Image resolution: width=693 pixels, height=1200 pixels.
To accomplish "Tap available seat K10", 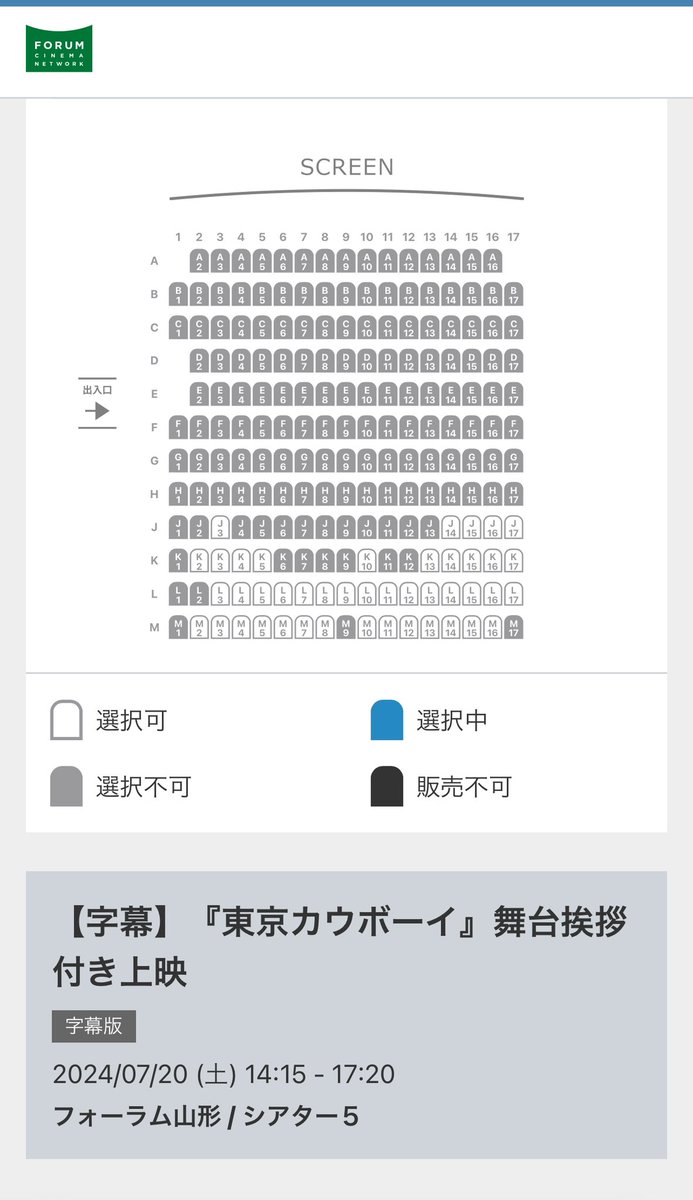I will [x=367, y=561].
